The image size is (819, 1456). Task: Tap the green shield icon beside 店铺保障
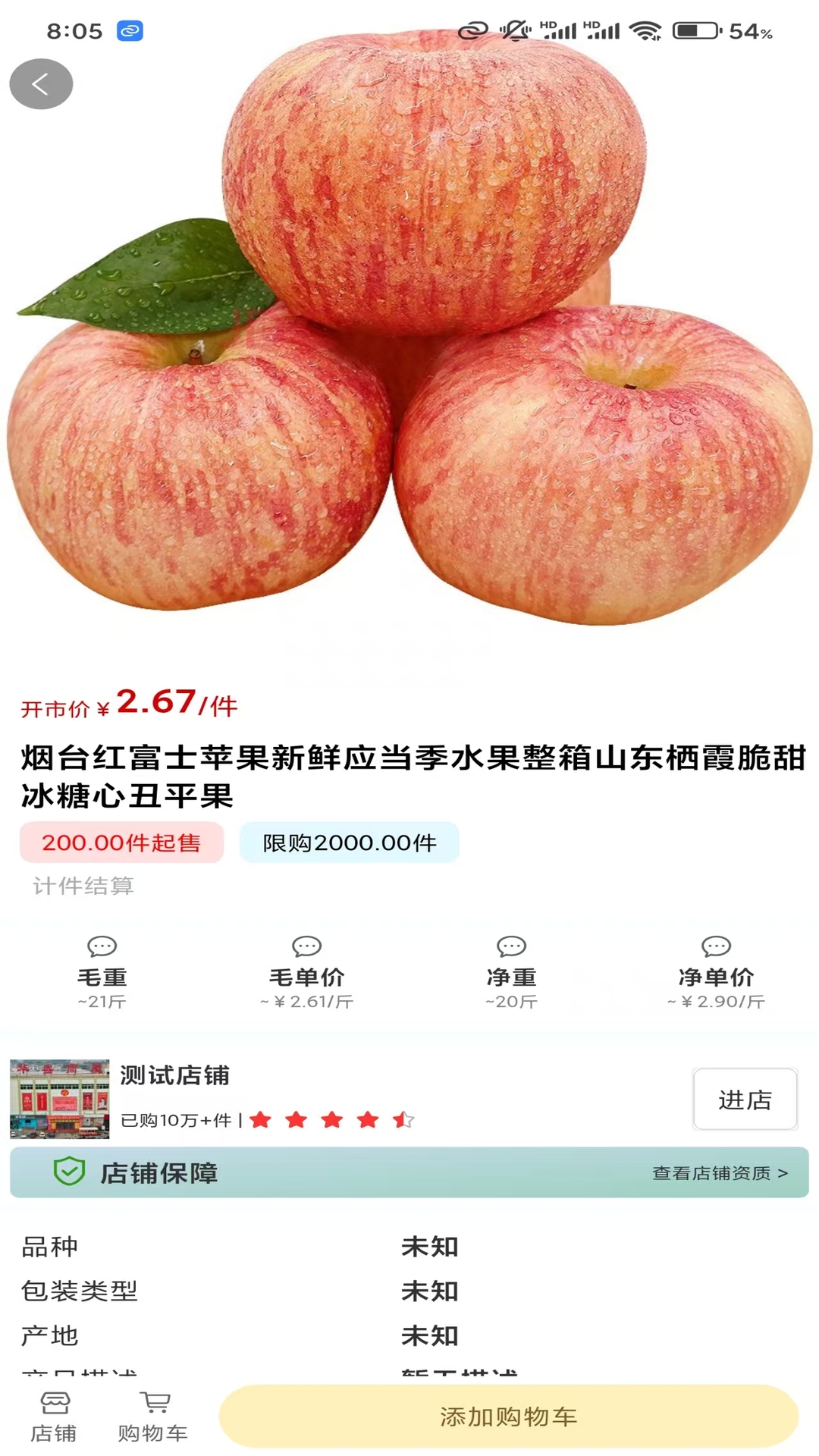pos(69,1172)
